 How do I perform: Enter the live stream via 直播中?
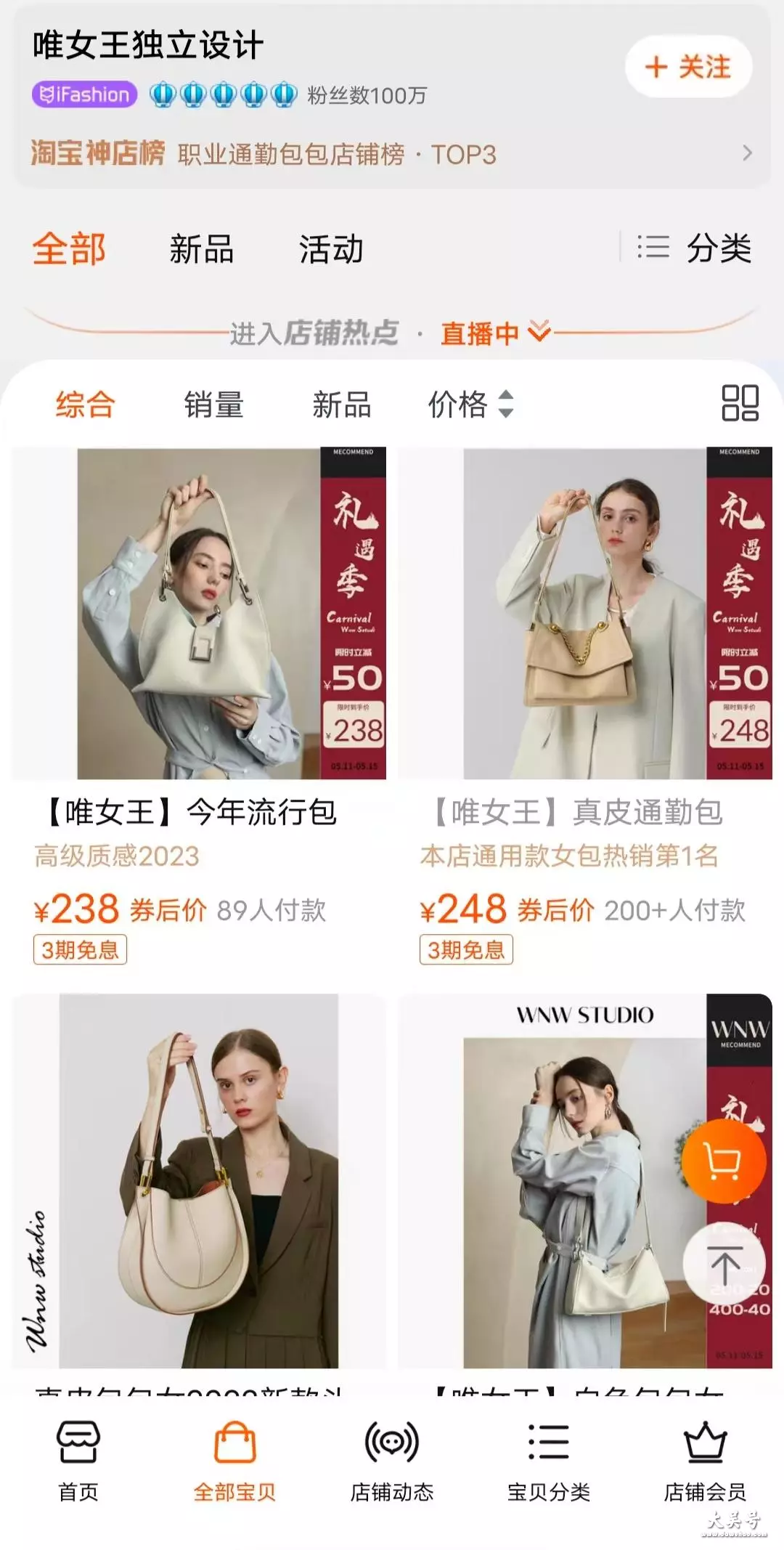[x=496, y=333]
